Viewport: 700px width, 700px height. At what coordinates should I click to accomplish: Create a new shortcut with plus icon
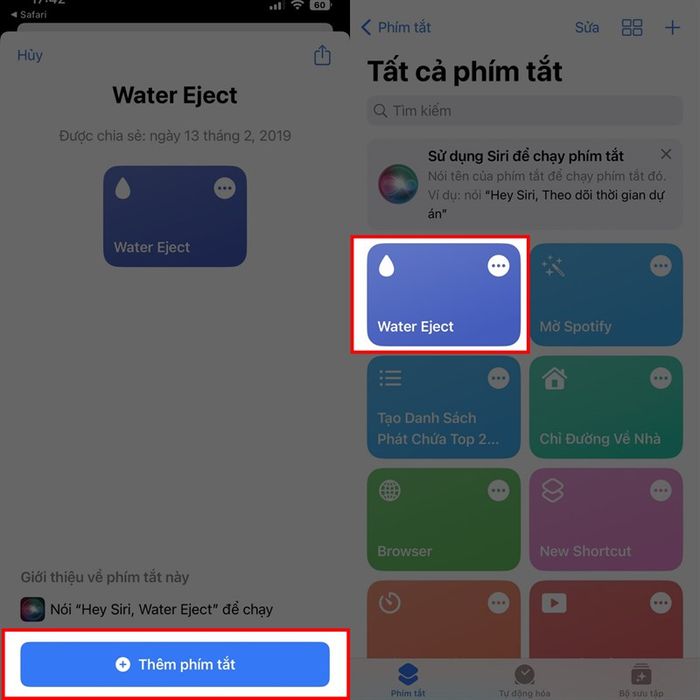coord(672,28)
